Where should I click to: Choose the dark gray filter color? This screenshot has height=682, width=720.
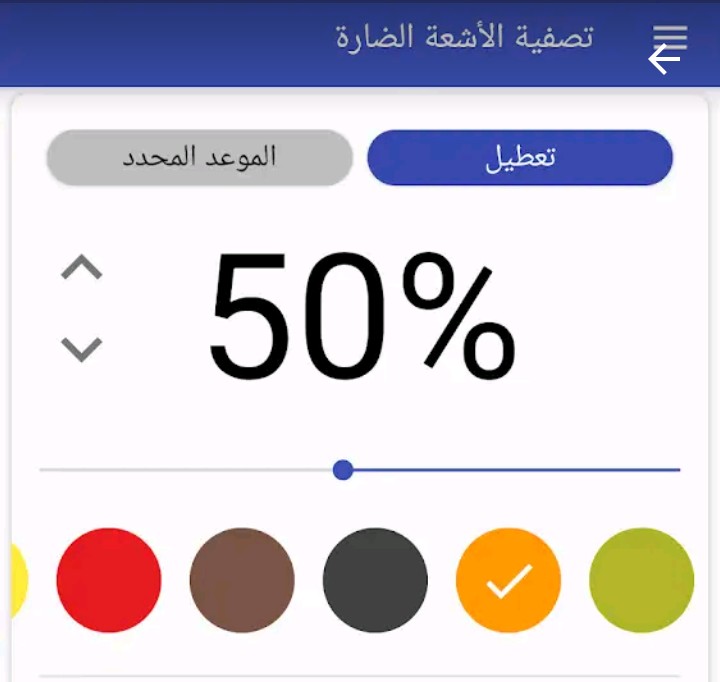(x=375, y=580)
